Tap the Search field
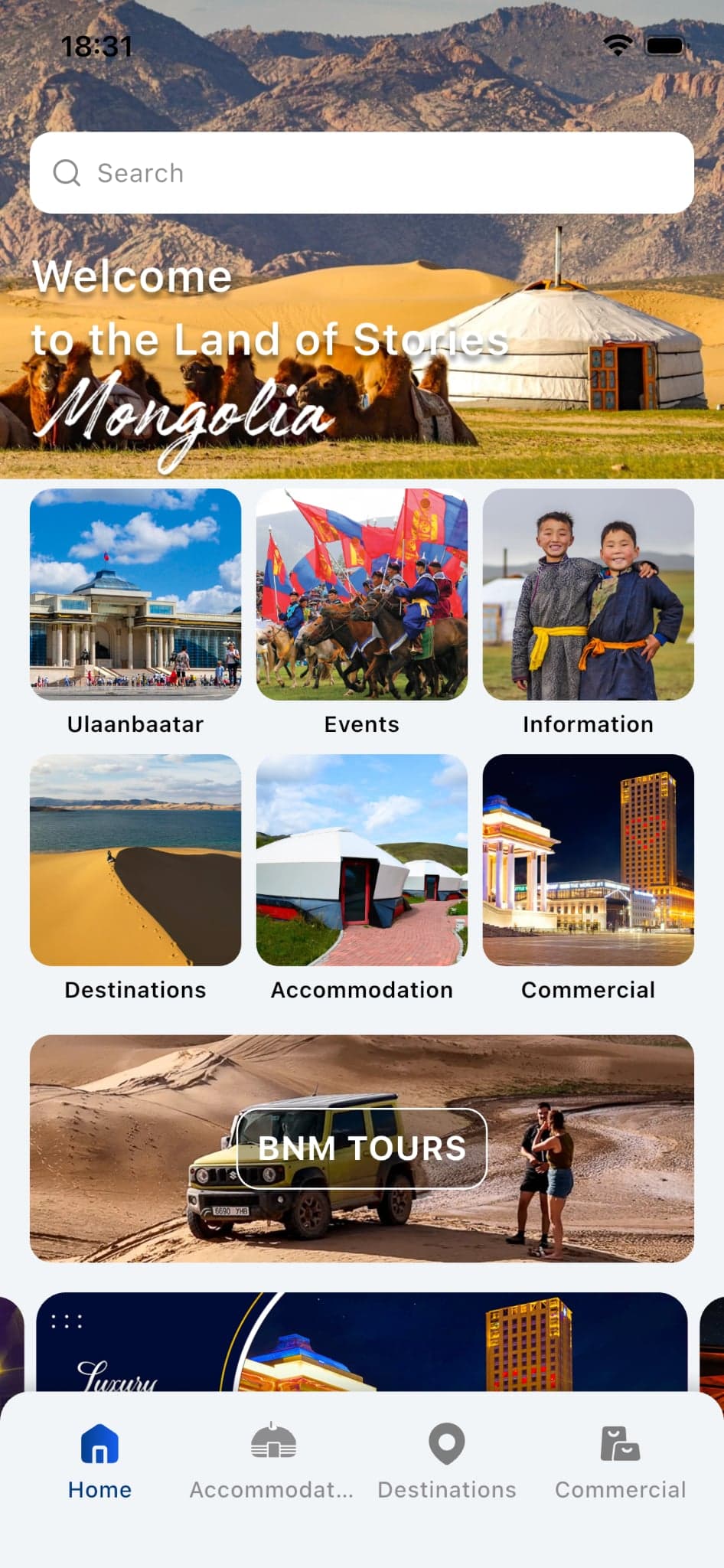The width and height of the screenshot is (724, 1568). click(361, 173)
